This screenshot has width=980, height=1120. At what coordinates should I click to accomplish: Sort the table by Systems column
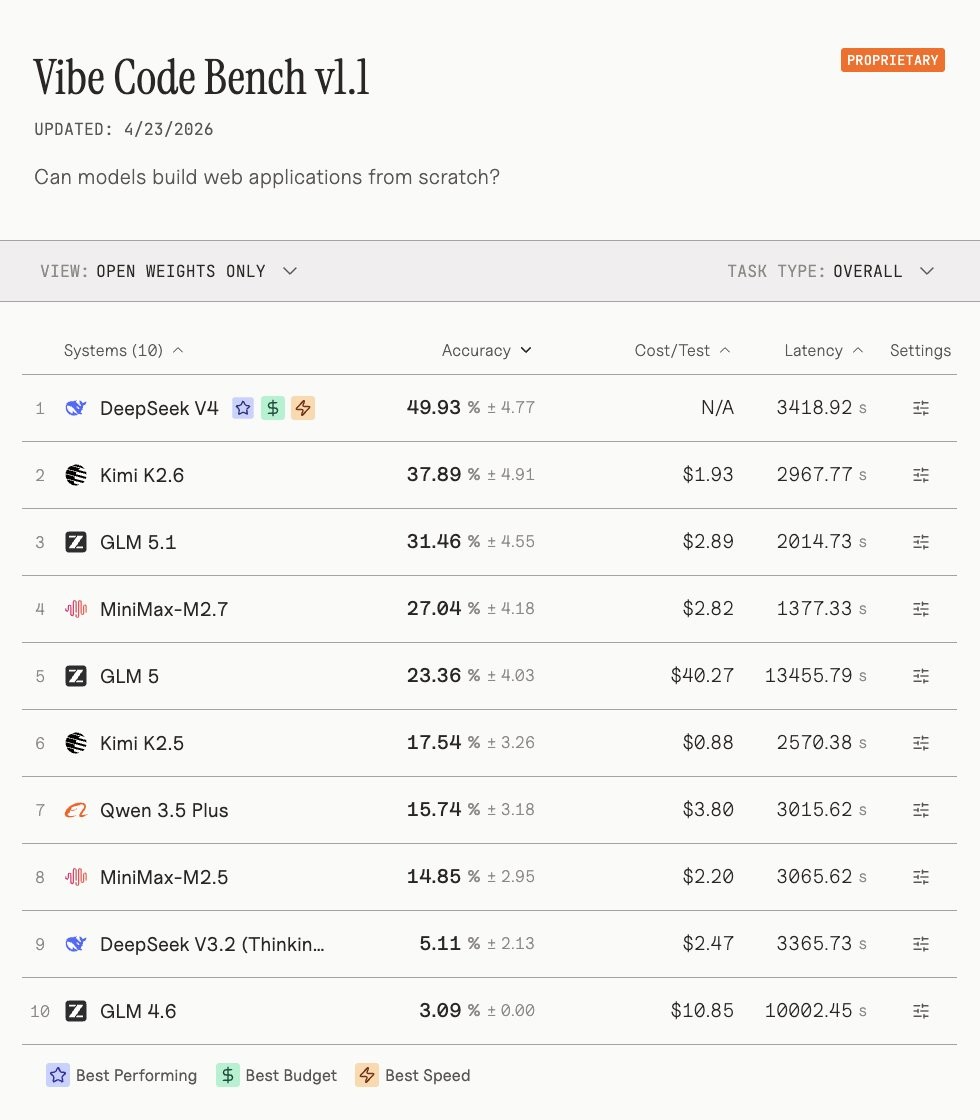pos(124,351)
